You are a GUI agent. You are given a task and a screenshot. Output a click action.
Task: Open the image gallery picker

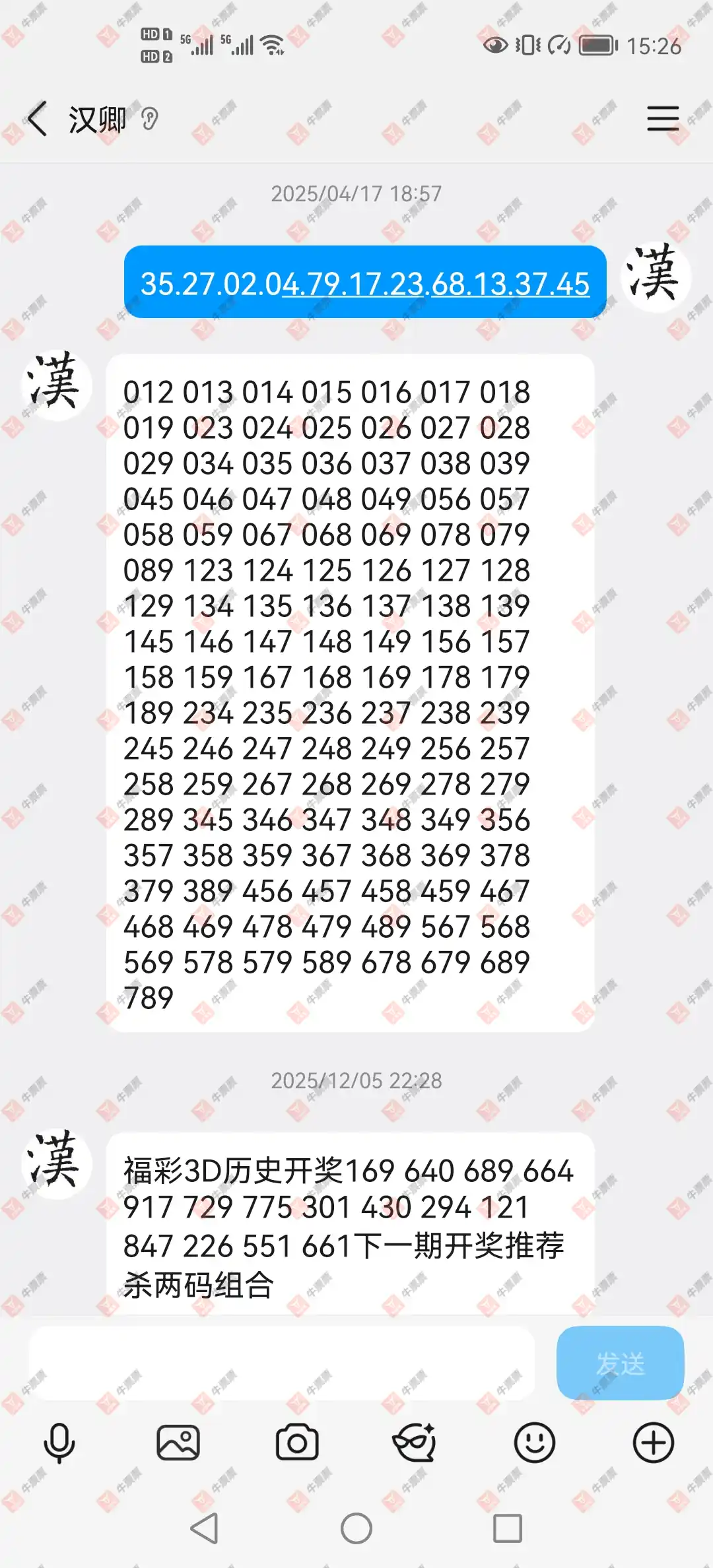coord(178,1443)
